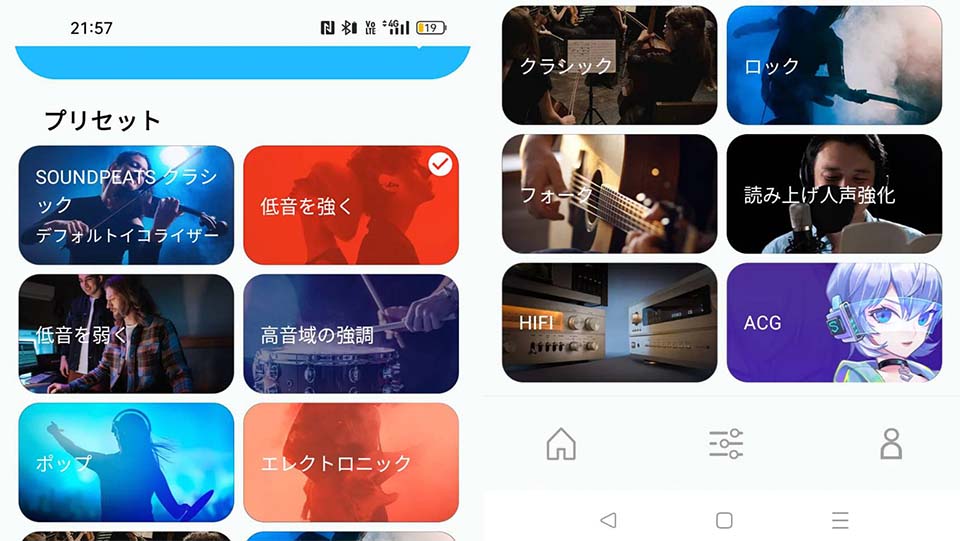The height and width of the screenshot is (541, 960).
Task: Tap the system back button
Action: 608,520
